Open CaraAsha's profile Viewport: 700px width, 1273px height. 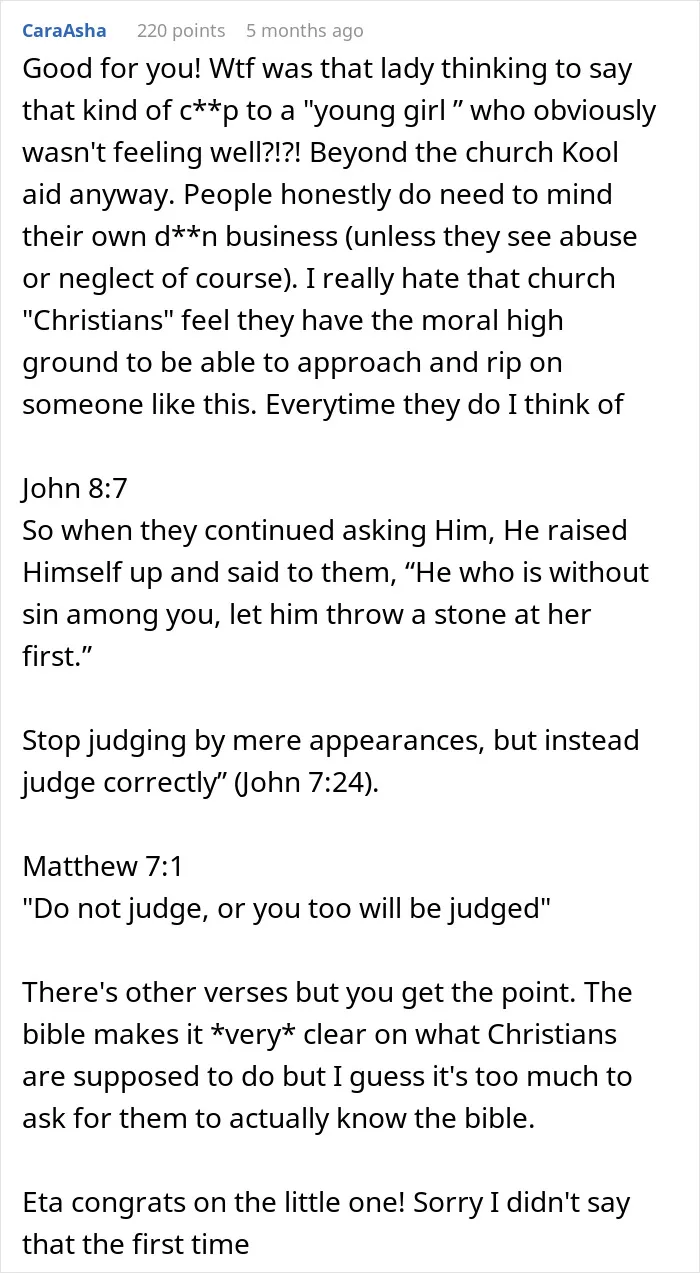click(x=64, y=31)
